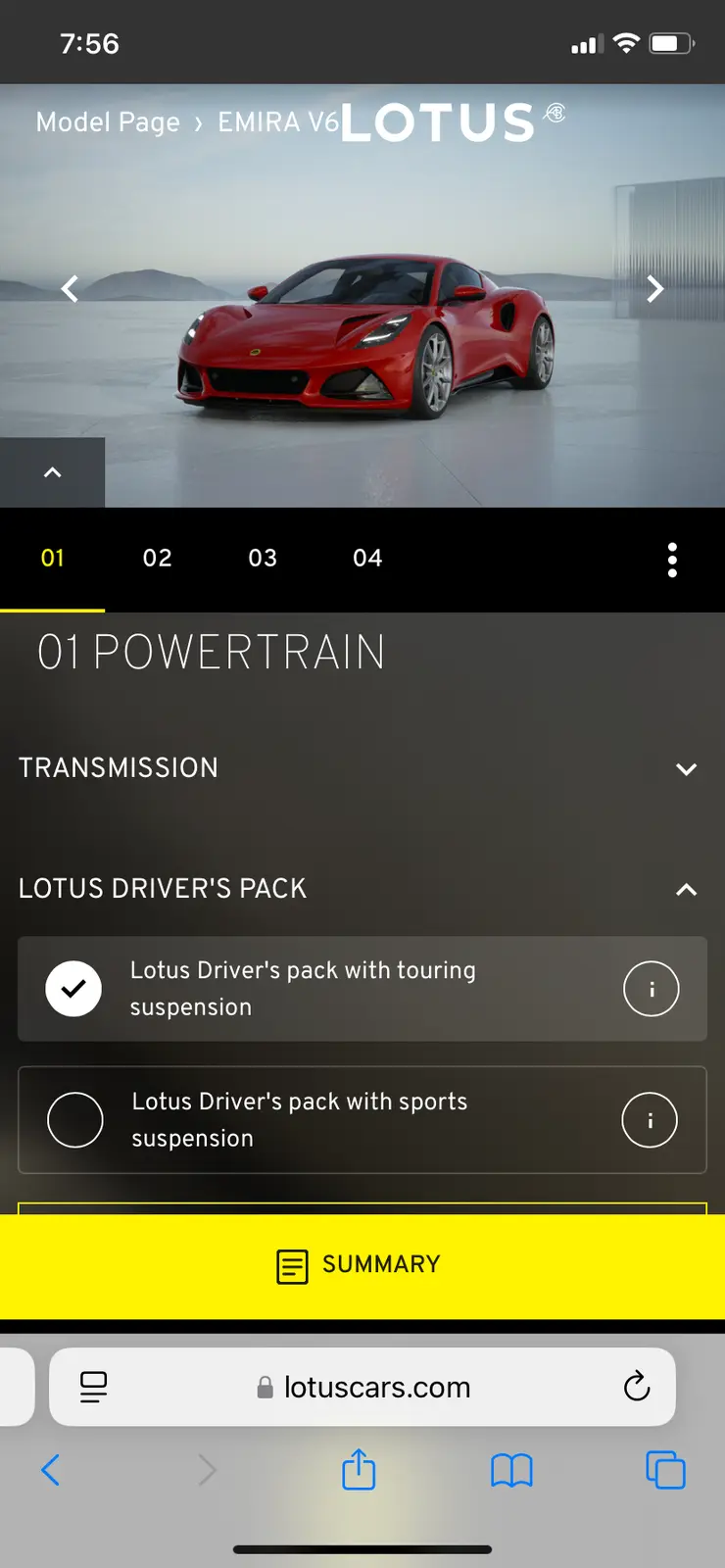Switch to step 03 tab
Image resolution: width=725 pixels, height=1568 pixels.
263,559
